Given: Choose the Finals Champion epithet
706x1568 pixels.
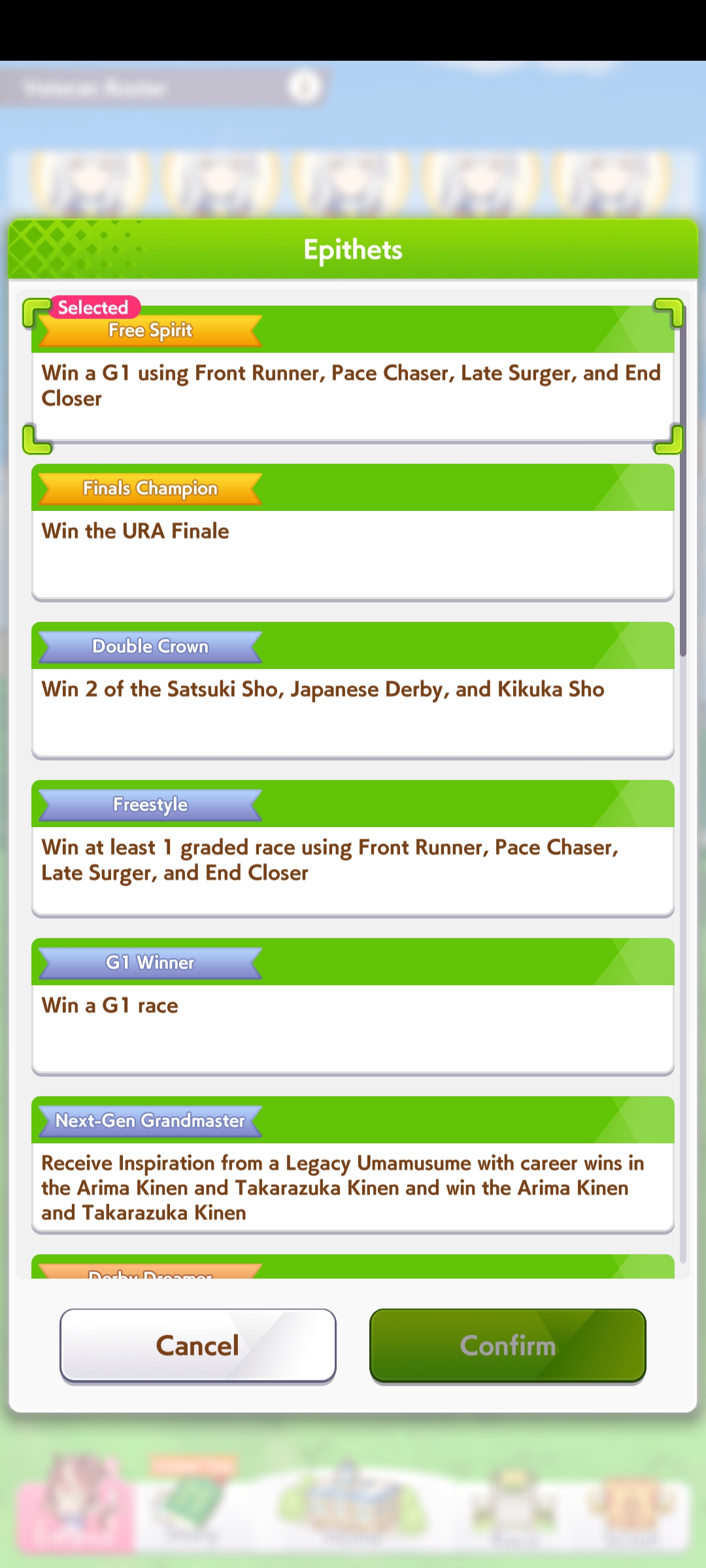Looking at the screenshot, I should (353, 532).
